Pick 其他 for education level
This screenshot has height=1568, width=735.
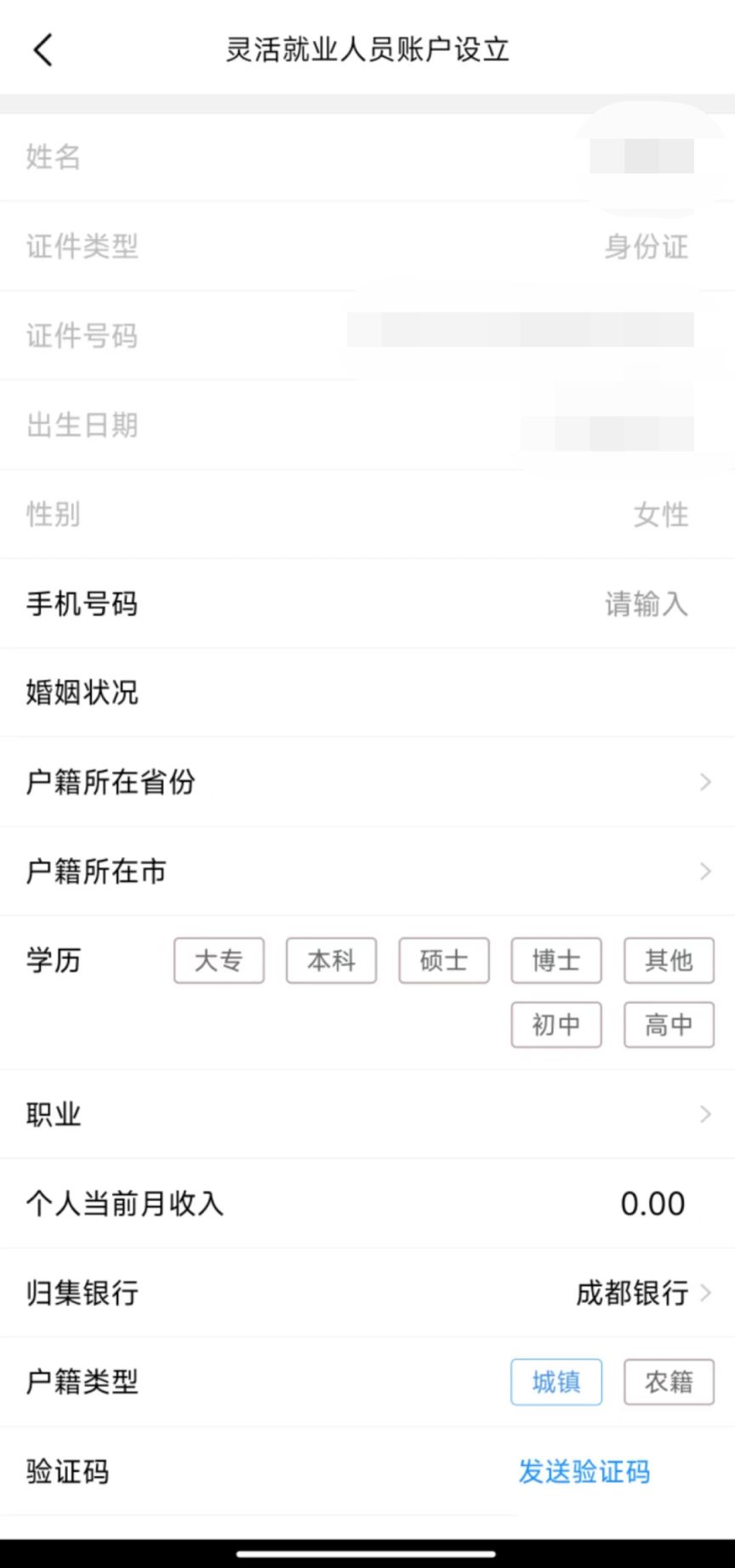pos(669,961)
